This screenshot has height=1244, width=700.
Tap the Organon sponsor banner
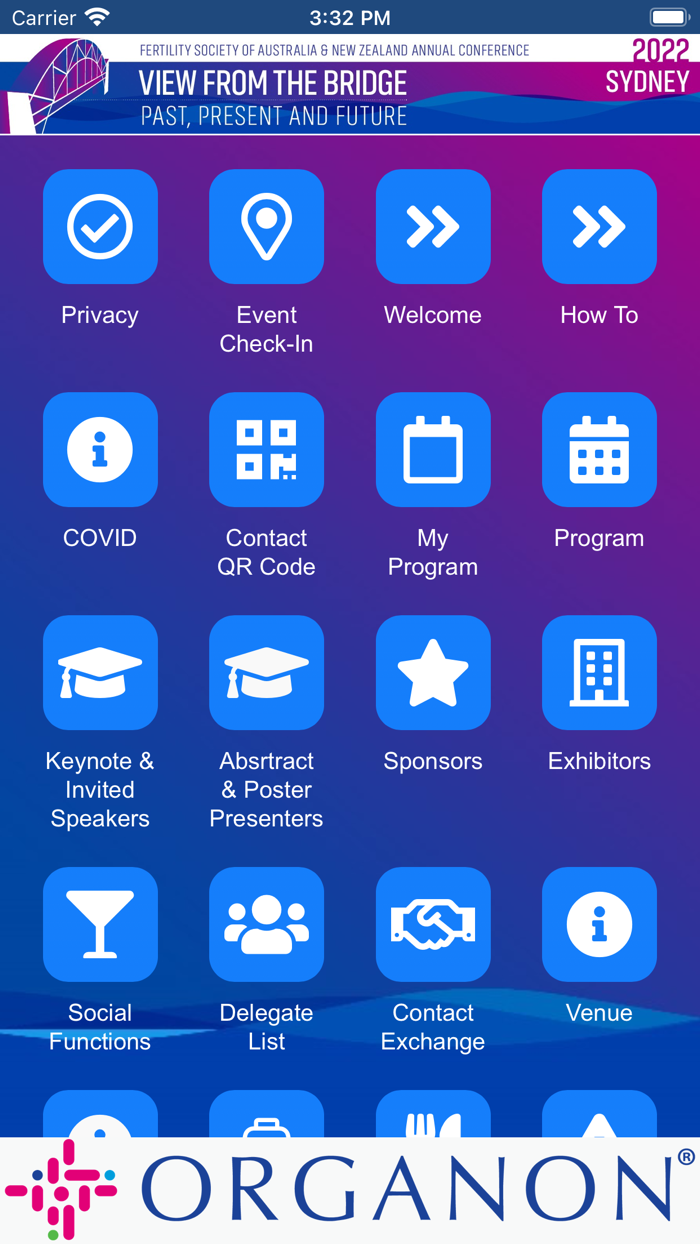[x=350, y=1190]
